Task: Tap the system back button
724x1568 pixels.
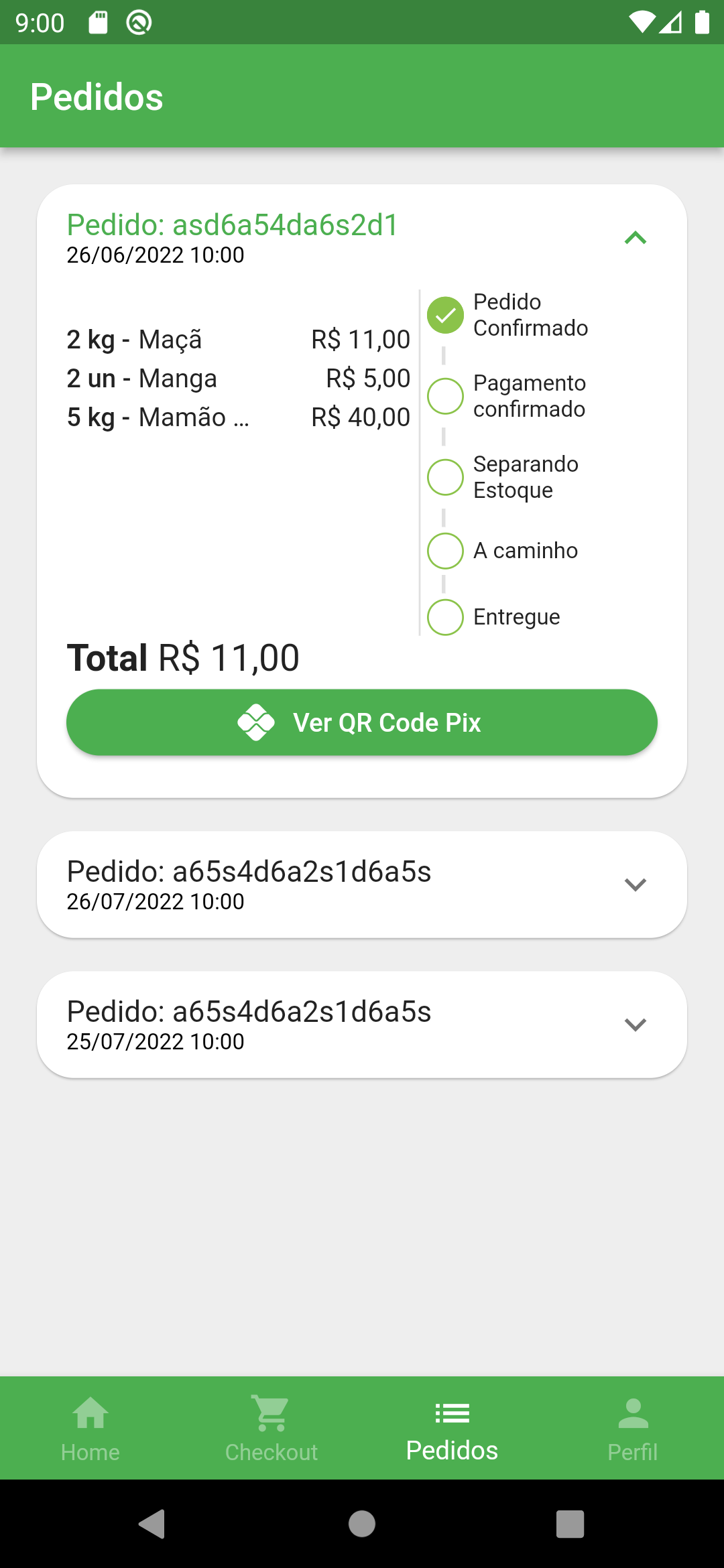Action: [152, 1524]
